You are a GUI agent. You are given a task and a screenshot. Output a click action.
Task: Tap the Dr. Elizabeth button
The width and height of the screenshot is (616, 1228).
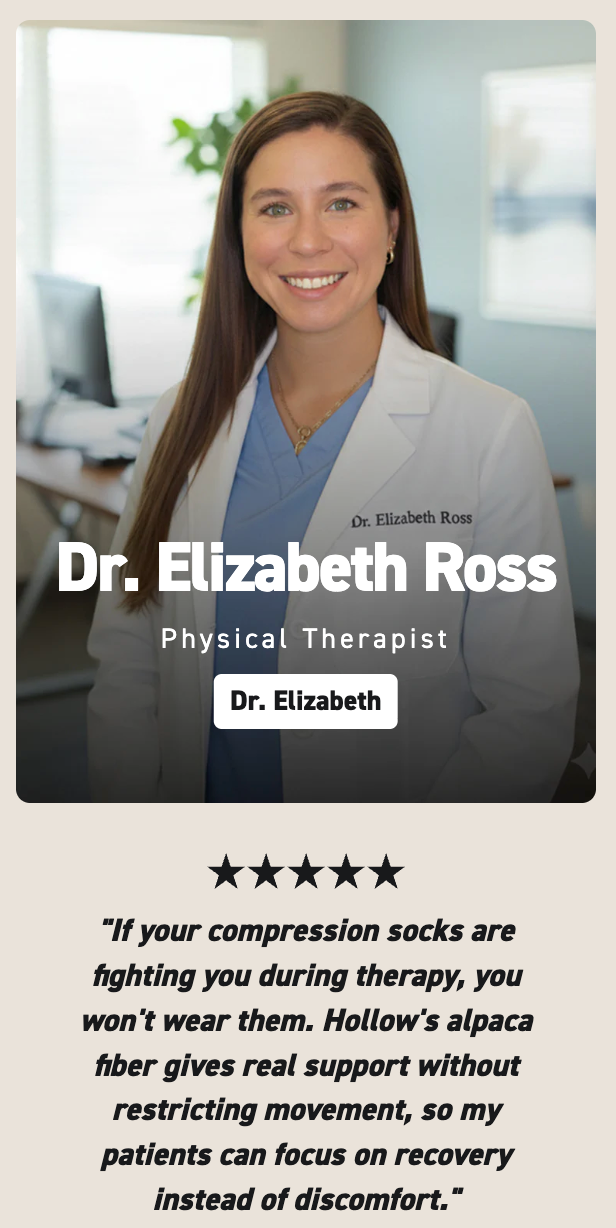pos(305,701)
